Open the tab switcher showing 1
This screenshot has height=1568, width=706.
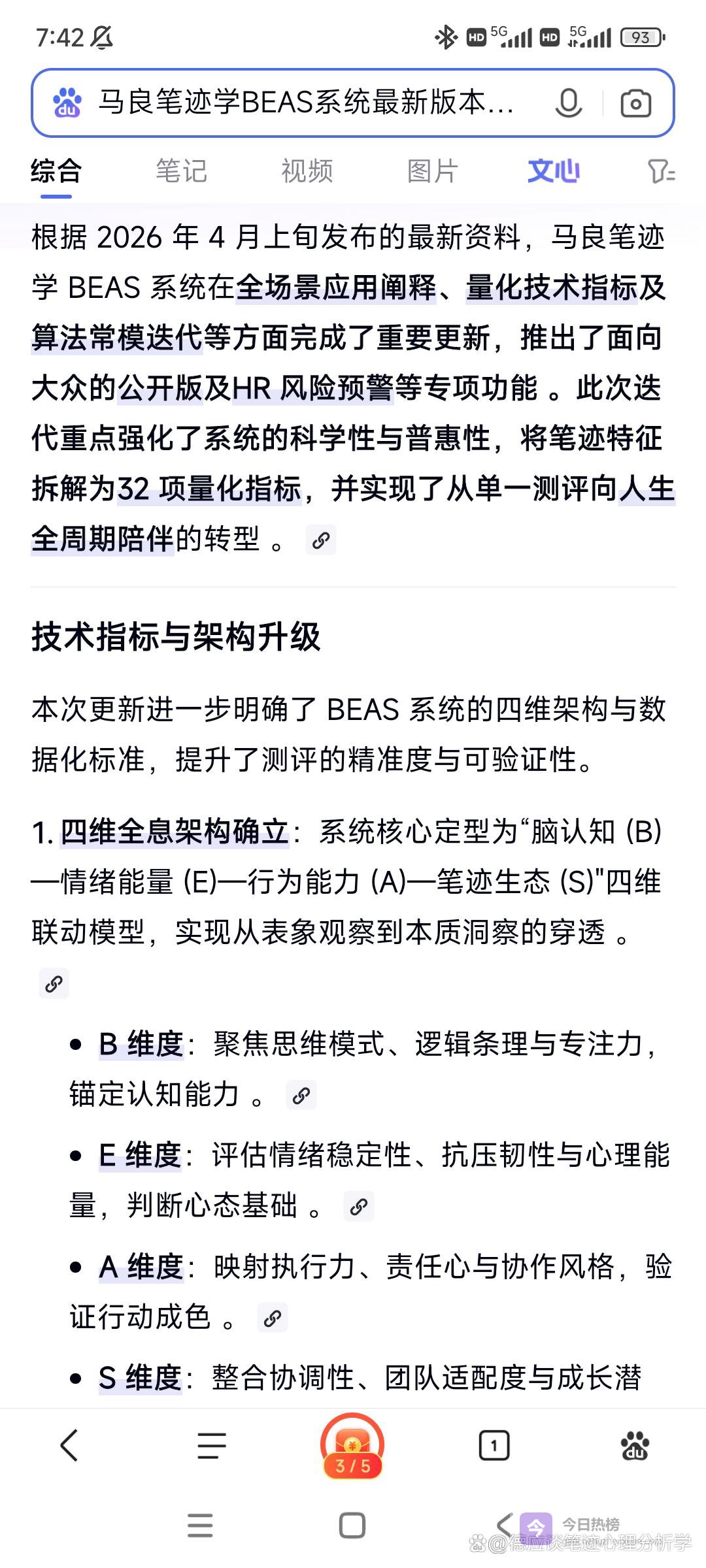pos(494,1445)
